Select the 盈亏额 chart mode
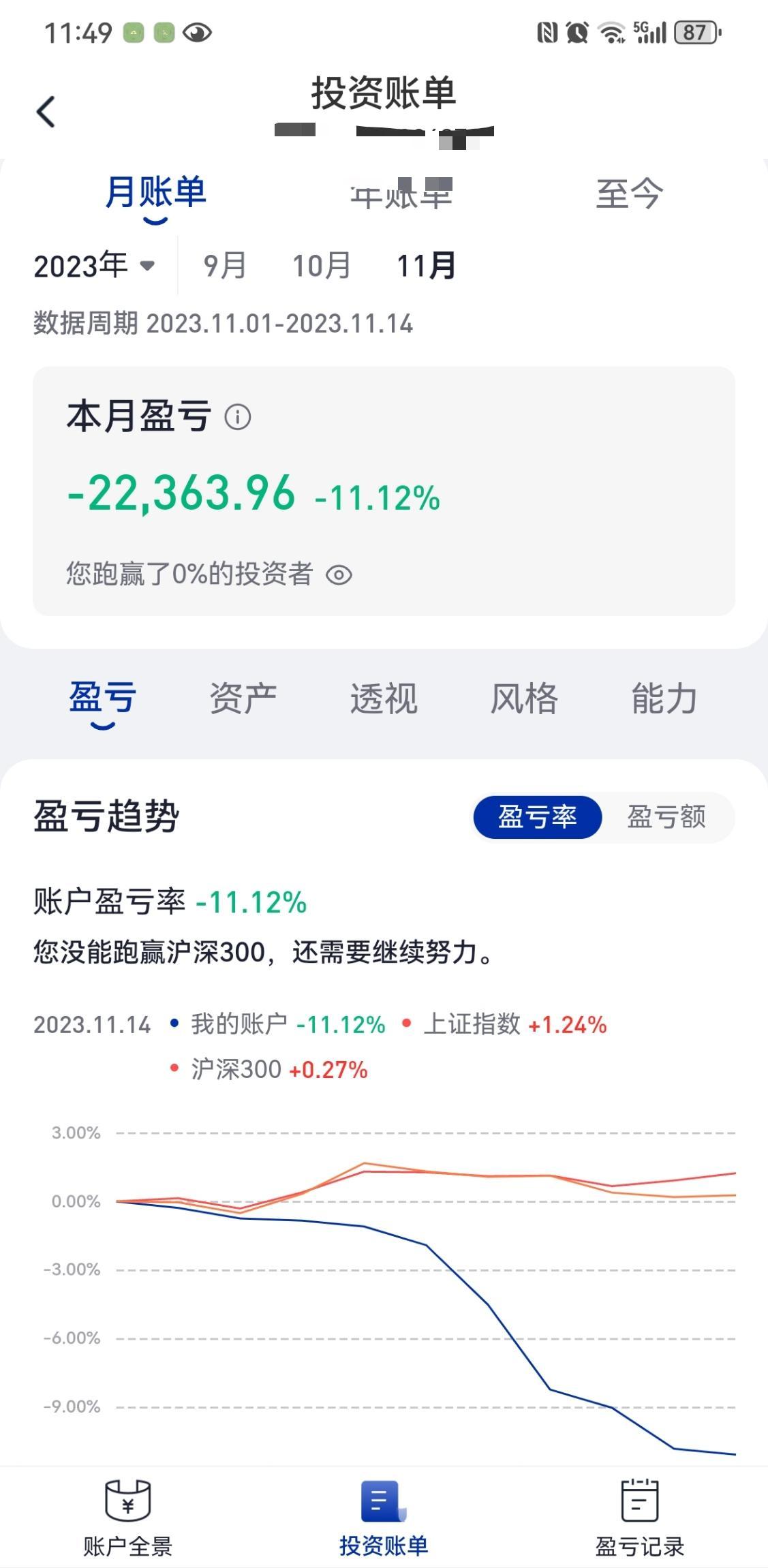Image resolution: width=768 pixels, height=1568 pixels. tap(666, 817)
